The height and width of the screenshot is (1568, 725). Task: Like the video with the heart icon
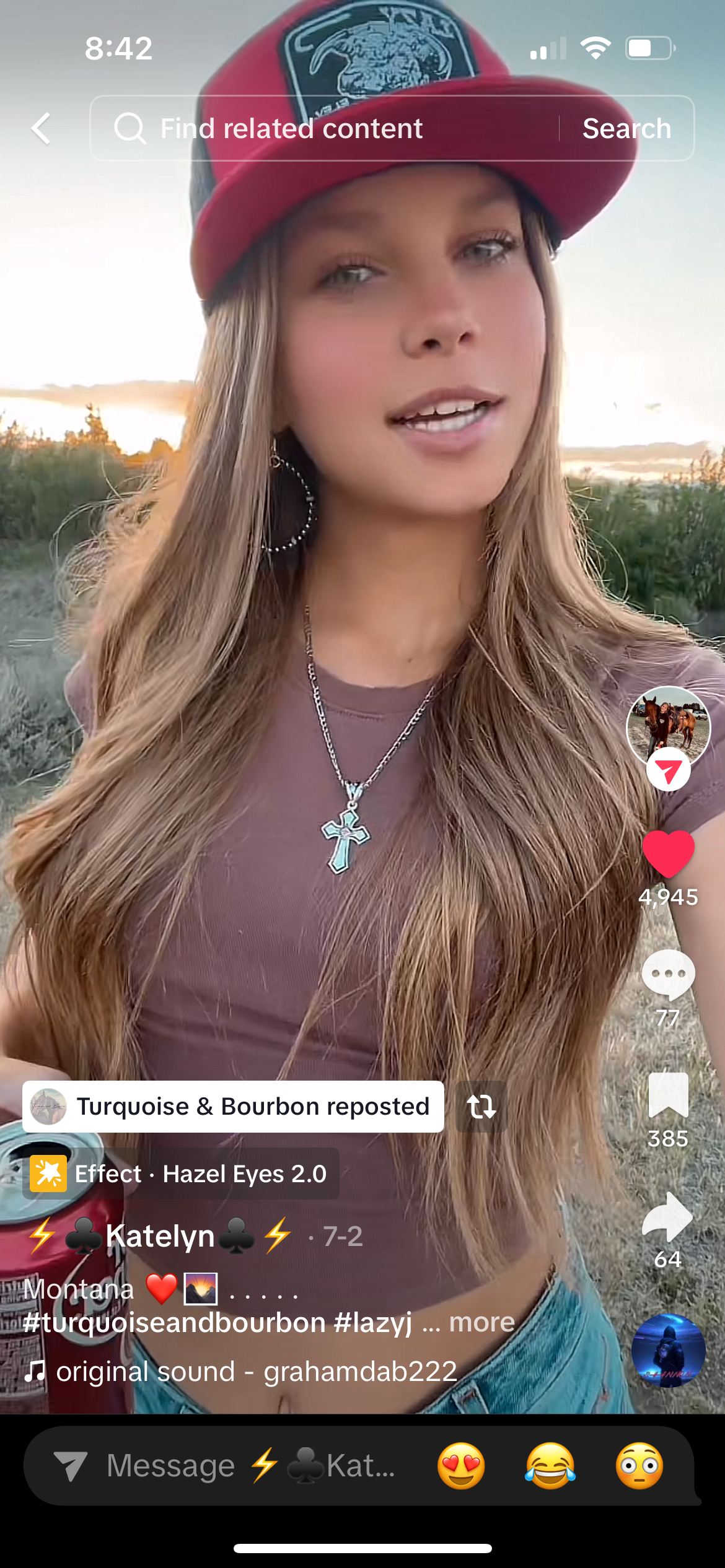click(x=668, y=854)
